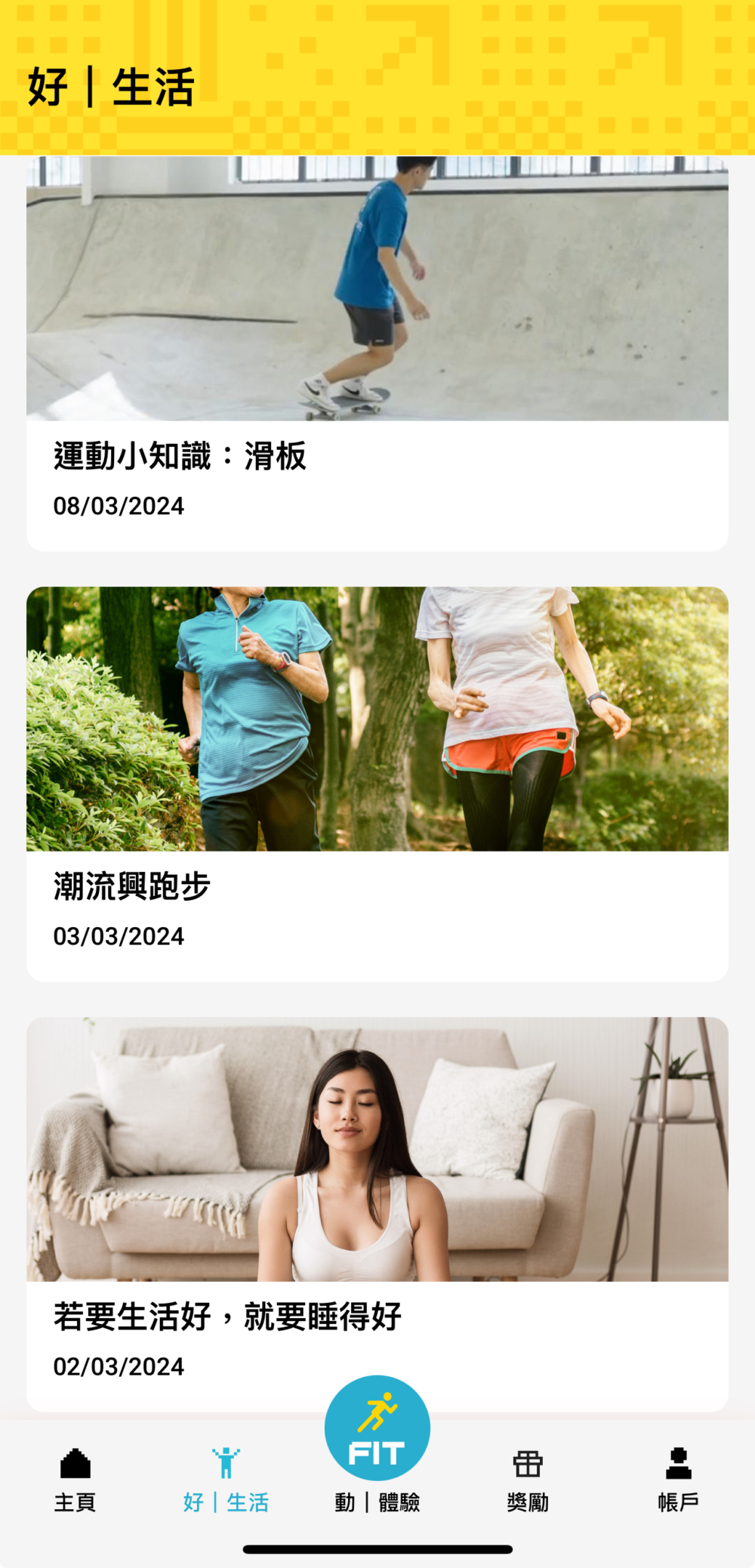Switch to the 獎勵 tab
This screenshot has height=1568, width=755.
tap(528, 1480)
